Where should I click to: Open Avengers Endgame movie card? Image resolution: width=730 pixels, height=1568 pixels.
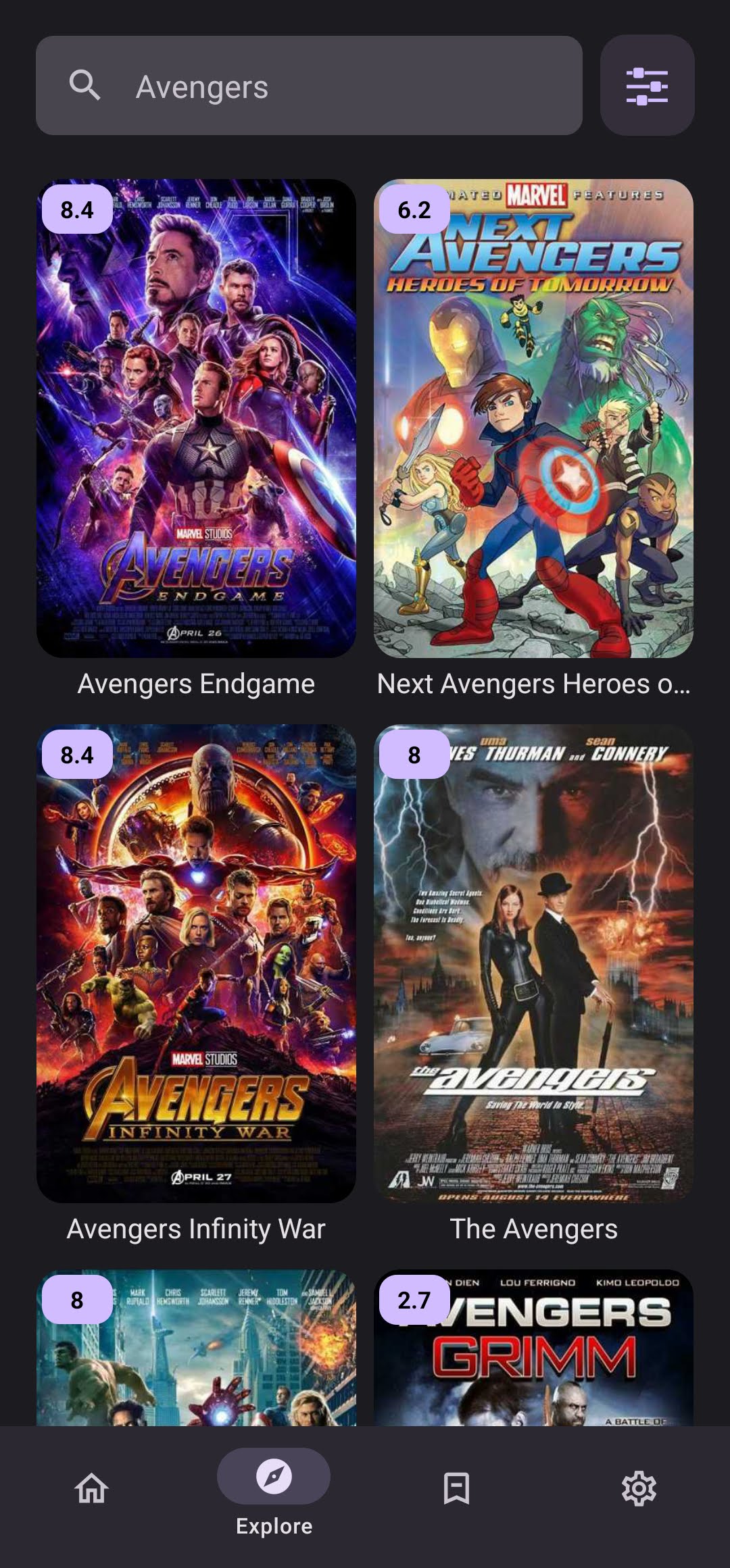click(x=196, y=418)
